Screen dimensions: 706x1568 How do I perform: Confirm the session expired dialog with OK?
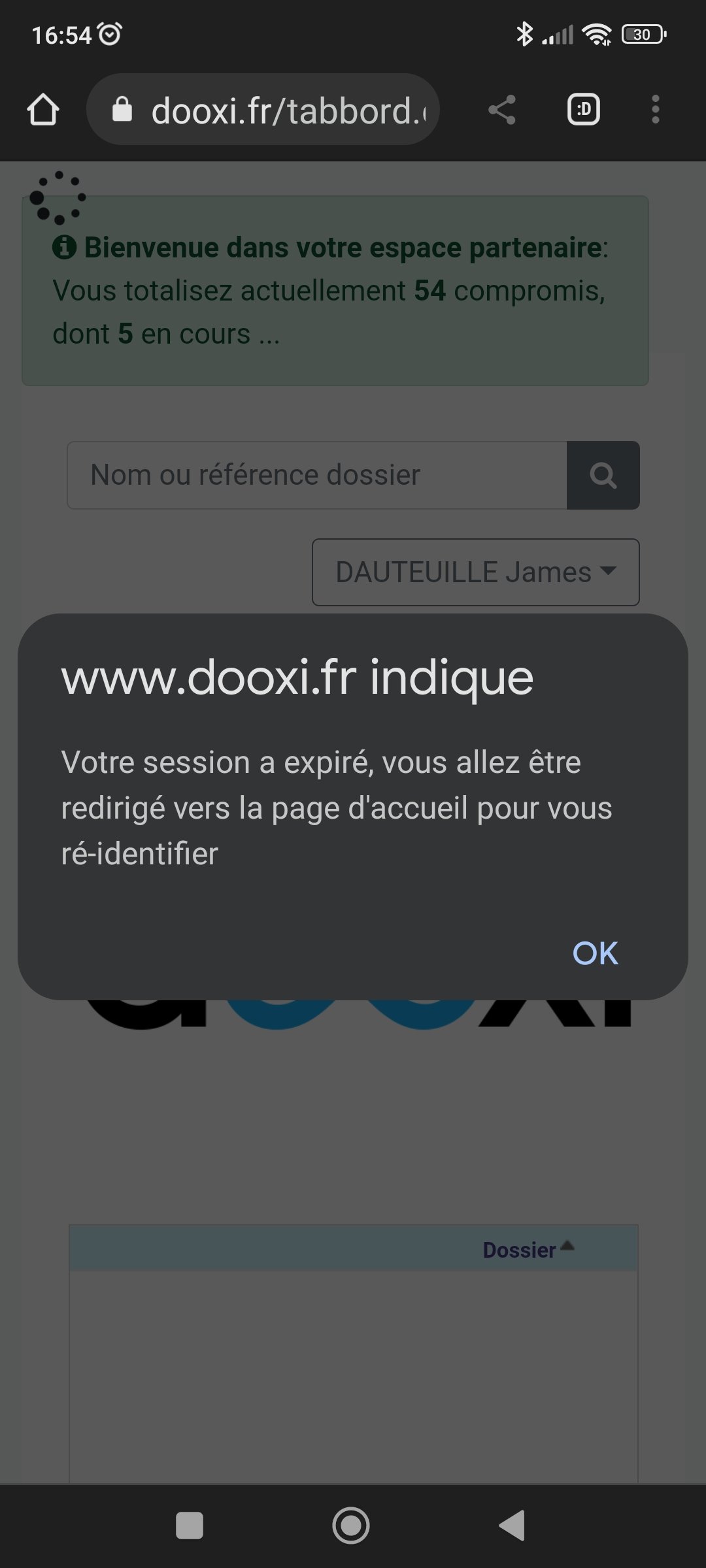(x=595, y=953)
